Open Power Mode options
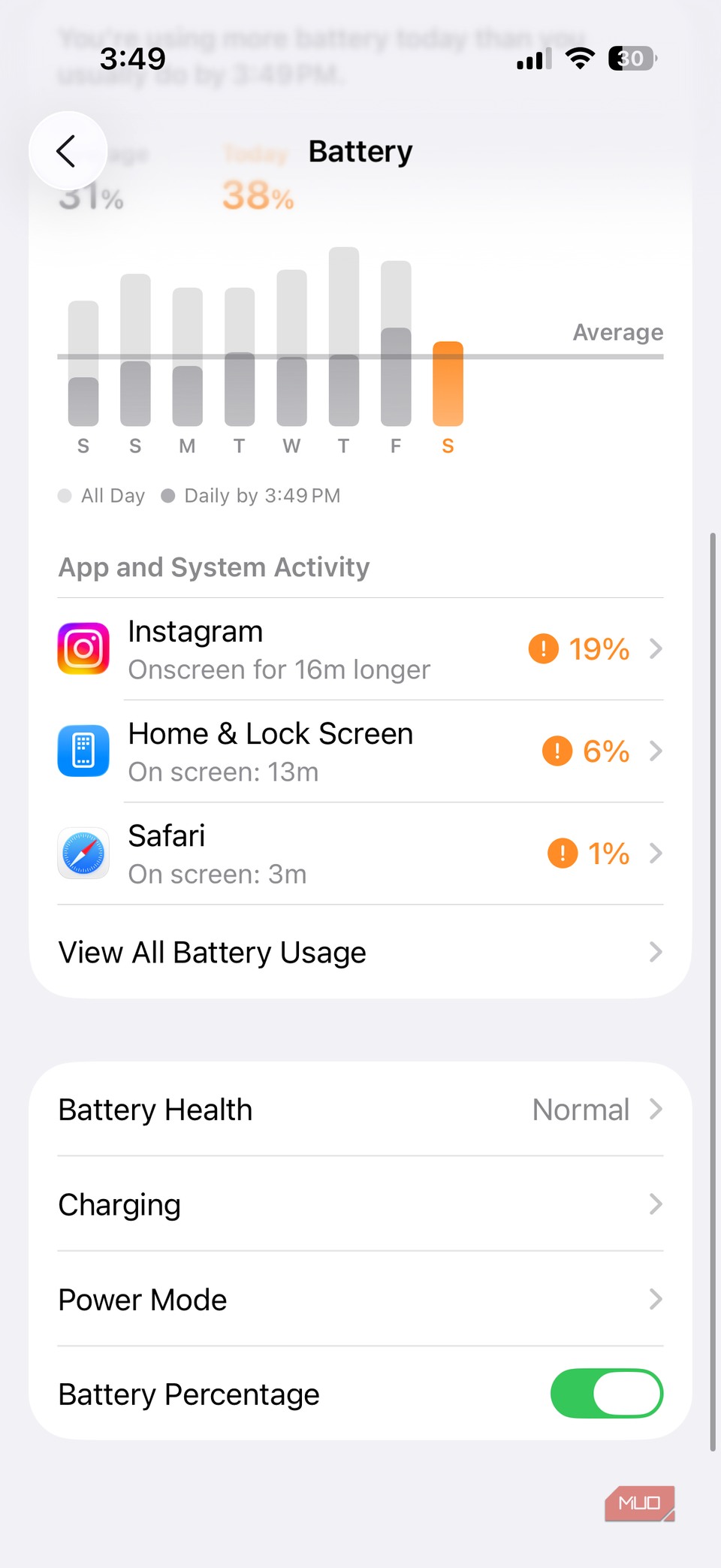 click(360, 1300)
